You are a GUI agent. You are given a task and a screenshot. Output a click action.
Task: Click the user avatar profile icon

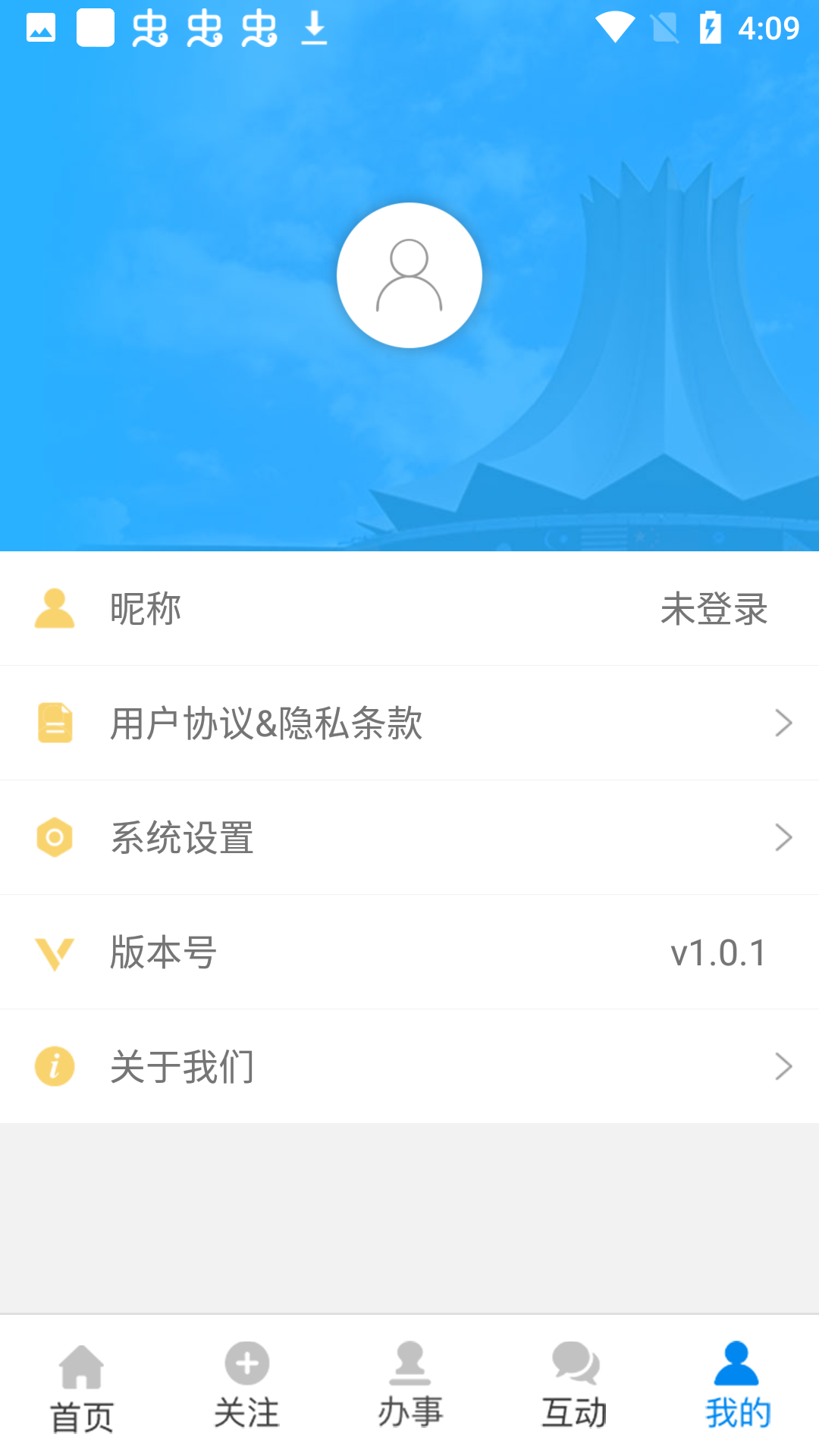pyautogui.click(x=409, y=275)
